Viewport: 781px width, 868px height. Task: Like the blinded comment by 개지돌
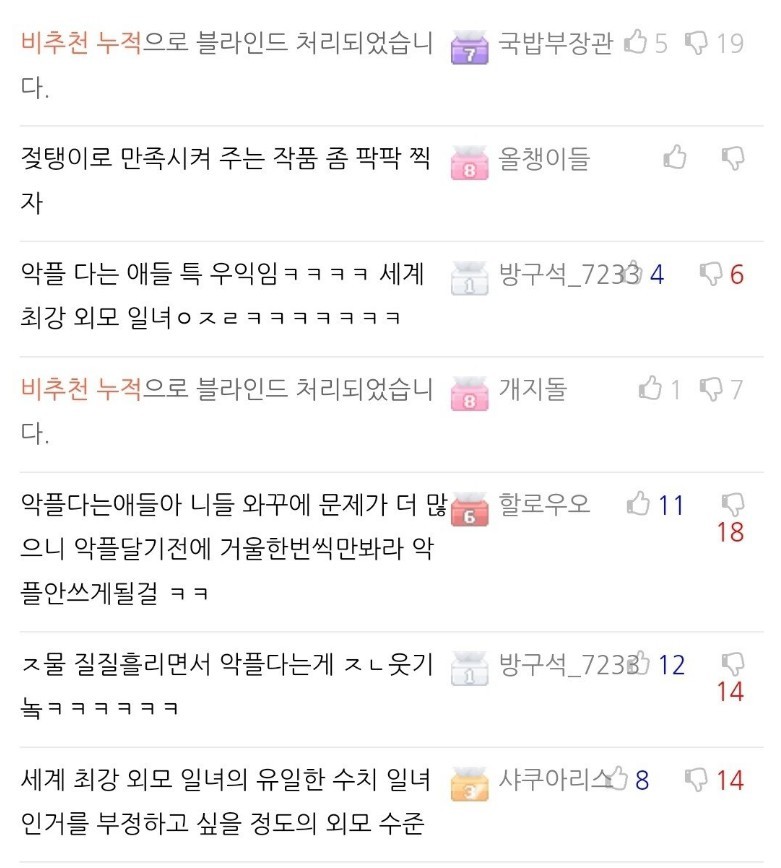coord(651,389)
